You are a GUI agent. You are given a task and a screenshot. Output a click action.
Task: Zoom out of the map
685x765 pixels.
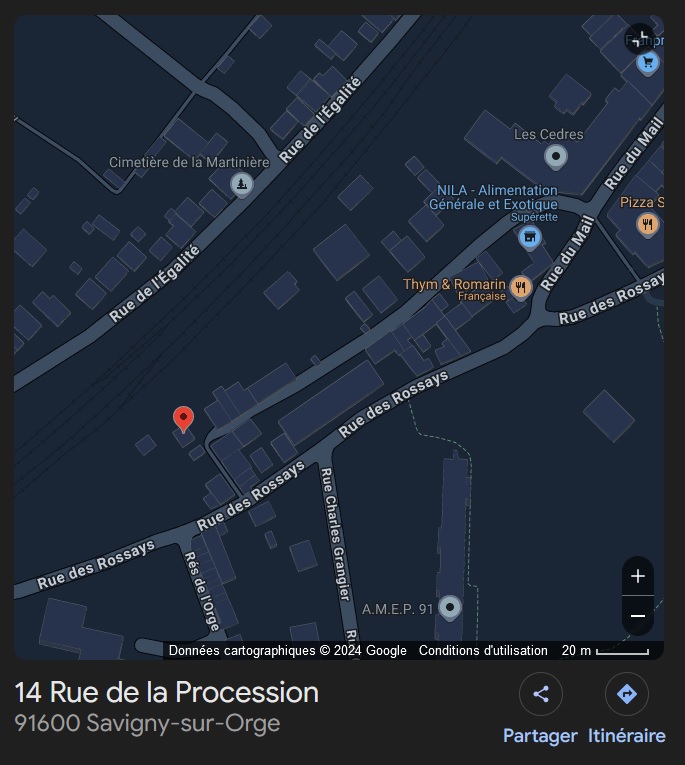pyautogui.click(x=638, y=616)
